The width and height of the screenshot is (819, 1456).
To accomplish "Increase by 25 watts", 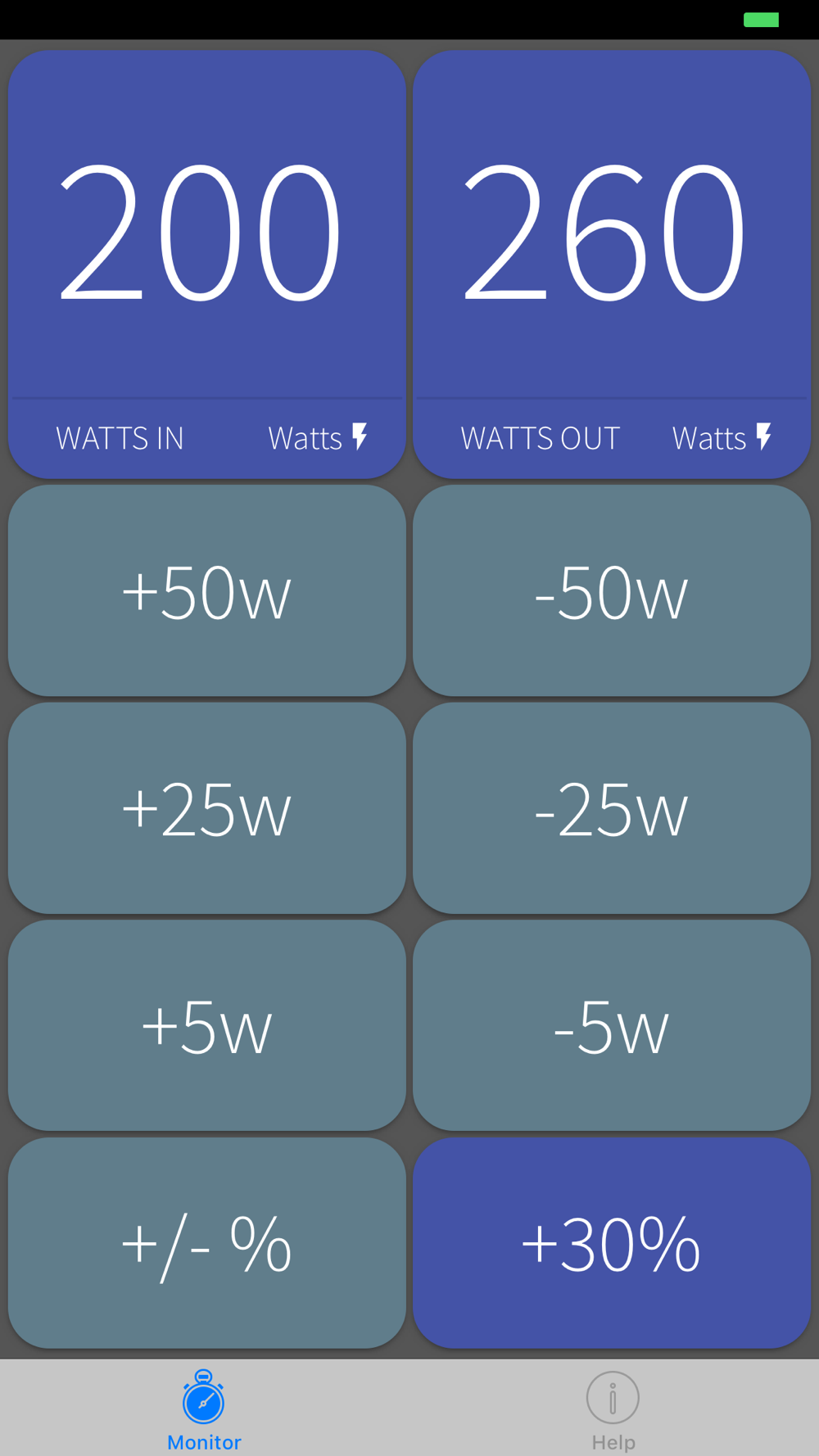I will click(x=206, y=809).
